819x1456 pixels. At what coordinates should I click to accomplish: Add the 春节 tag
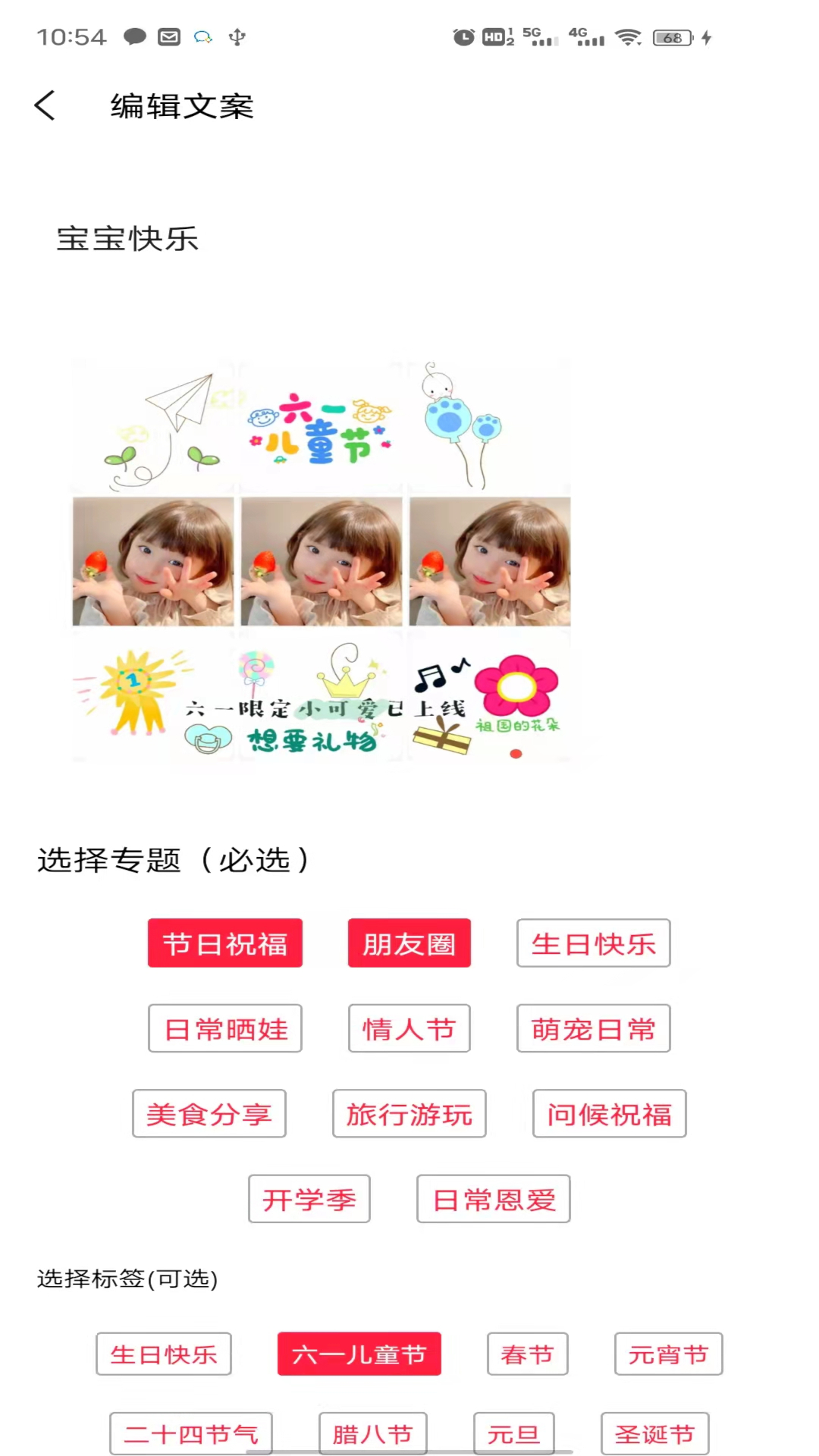(x=527, y=1354)
